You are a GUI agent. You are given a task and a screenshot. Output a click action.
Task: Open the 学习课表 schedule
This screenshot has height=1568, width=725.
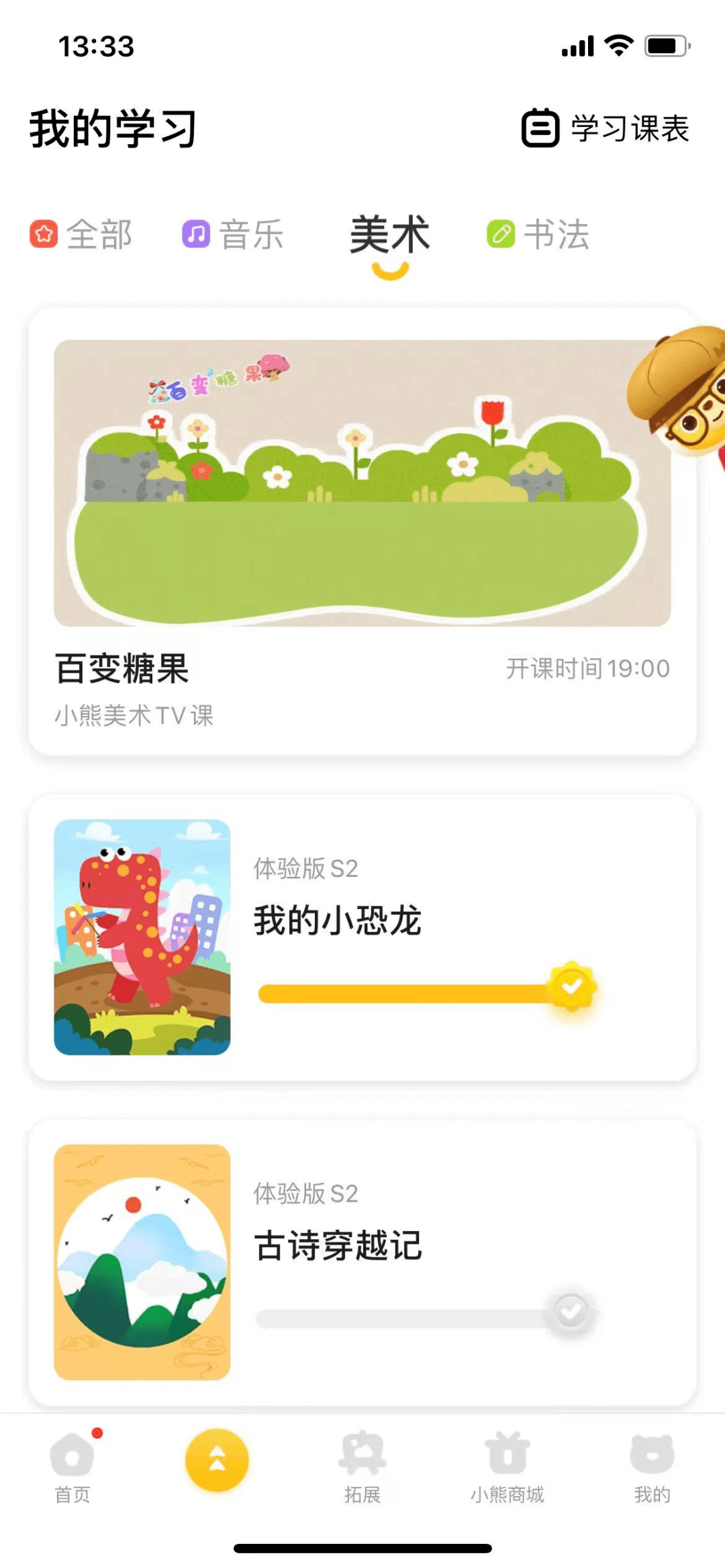click(606, 128)
